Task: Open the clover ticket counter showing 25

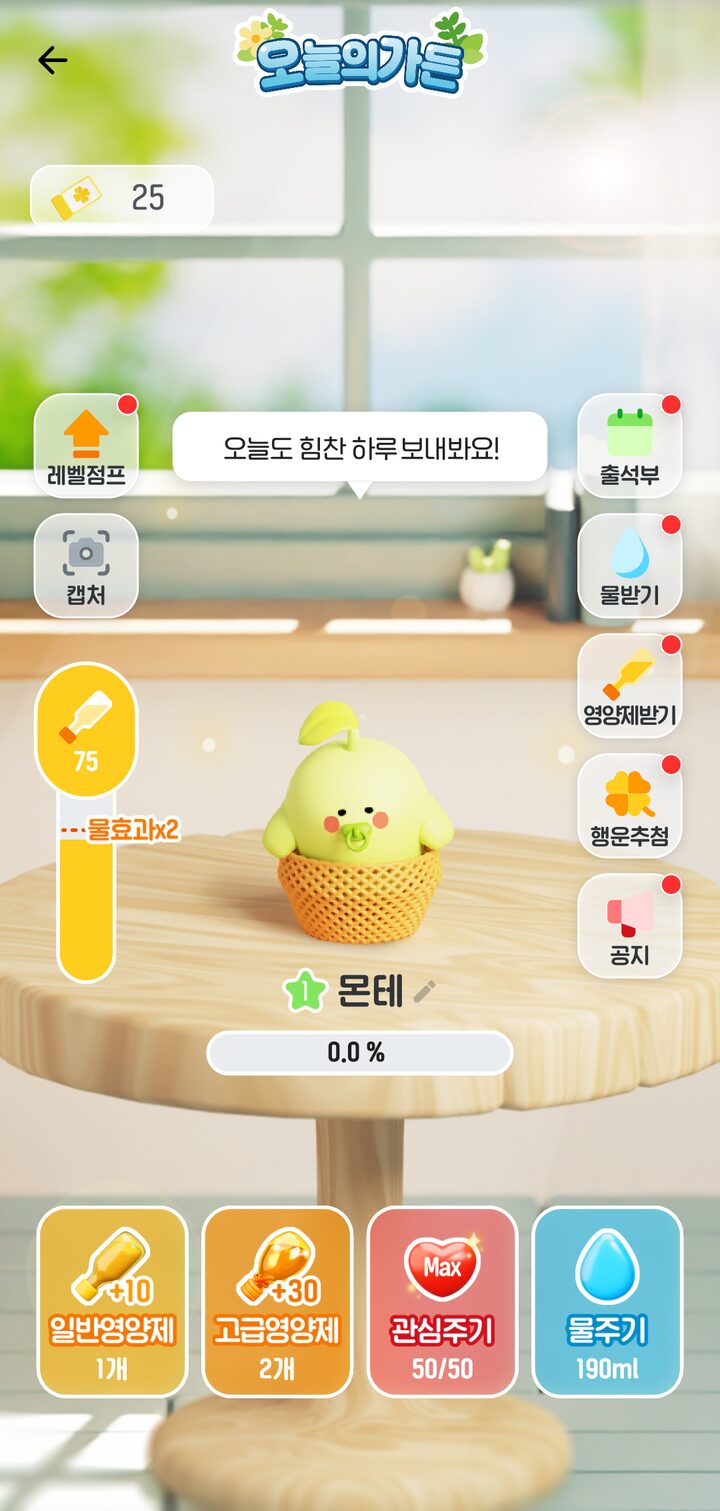Action: coord(121,197)
